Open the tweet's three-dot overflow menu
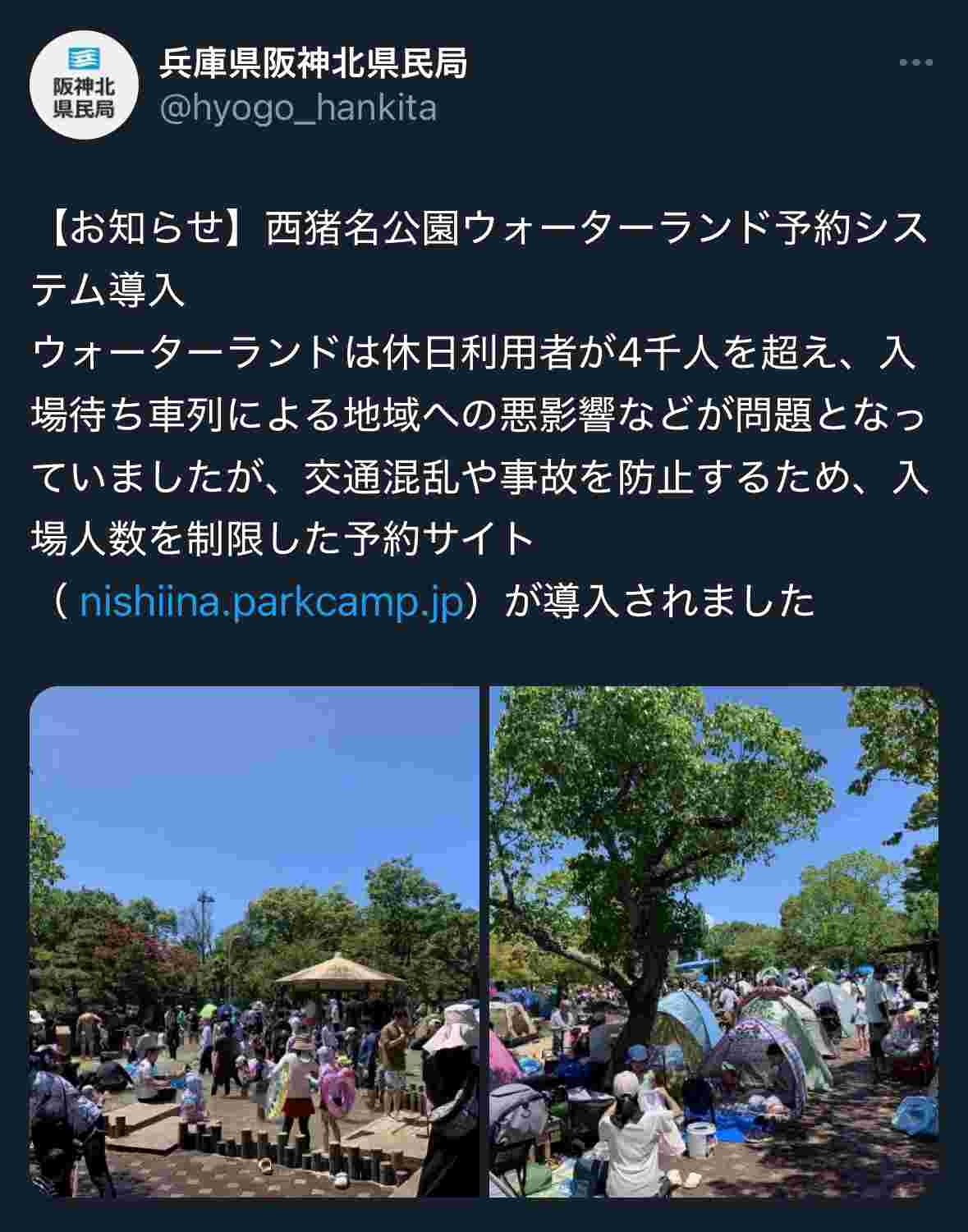This screenshot has height=1232, width=968. click(x=915, y=62)
